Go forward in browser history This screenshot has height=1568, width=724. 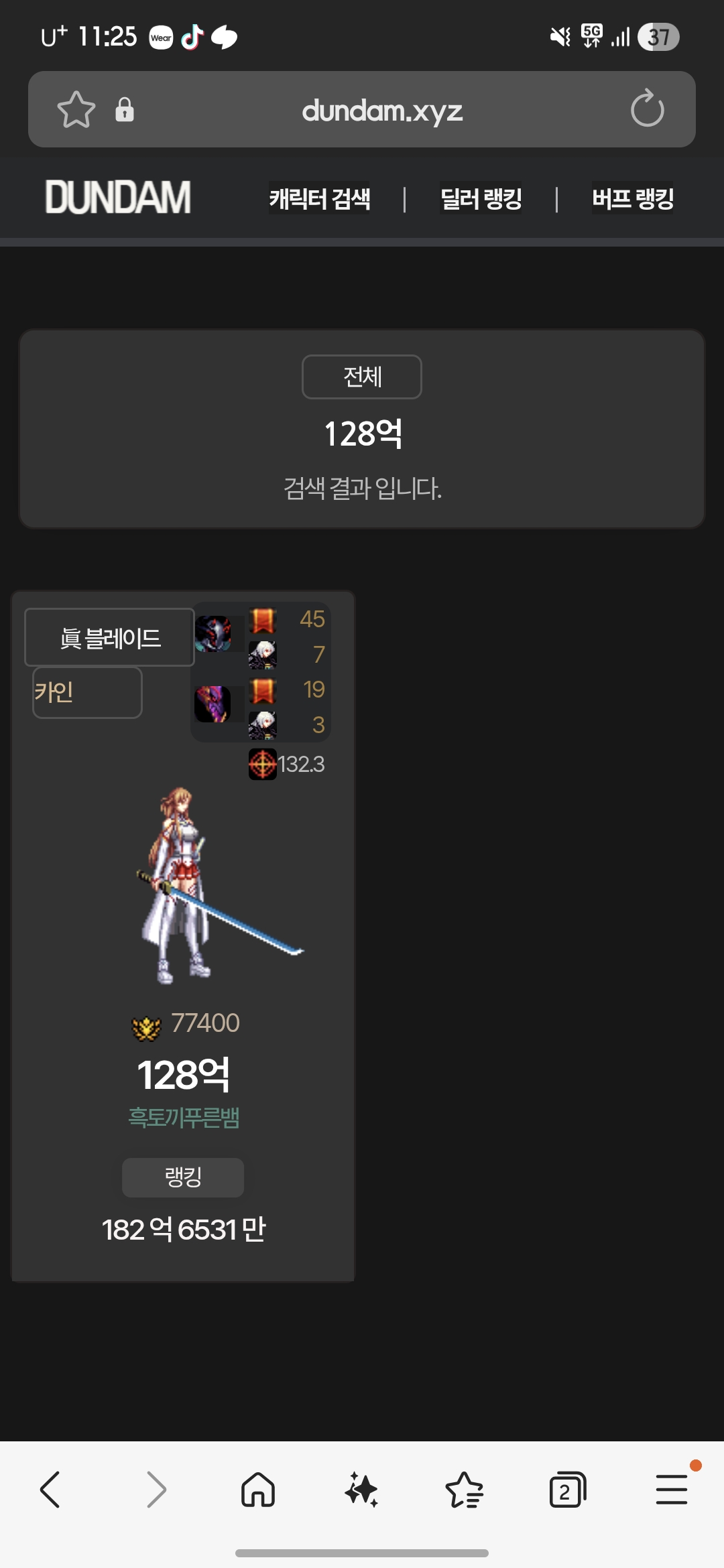coord(156,1490)
